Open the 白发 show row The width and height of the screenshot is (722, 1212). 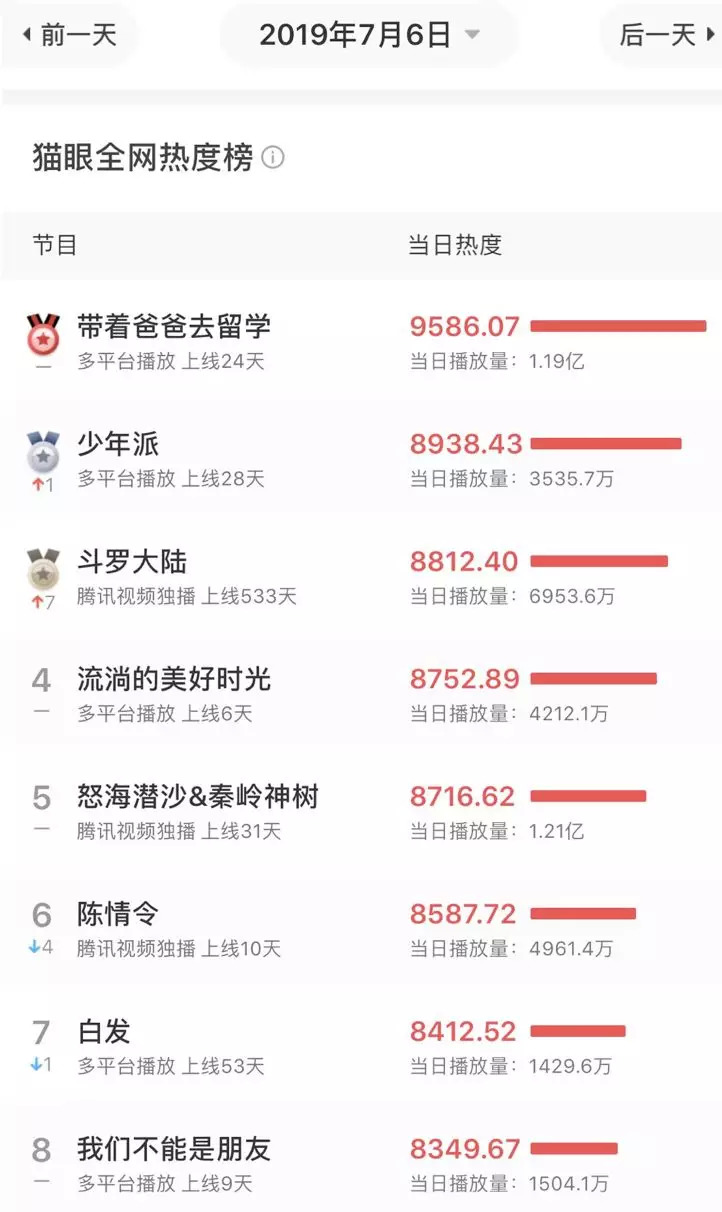tap(104, 1032)
